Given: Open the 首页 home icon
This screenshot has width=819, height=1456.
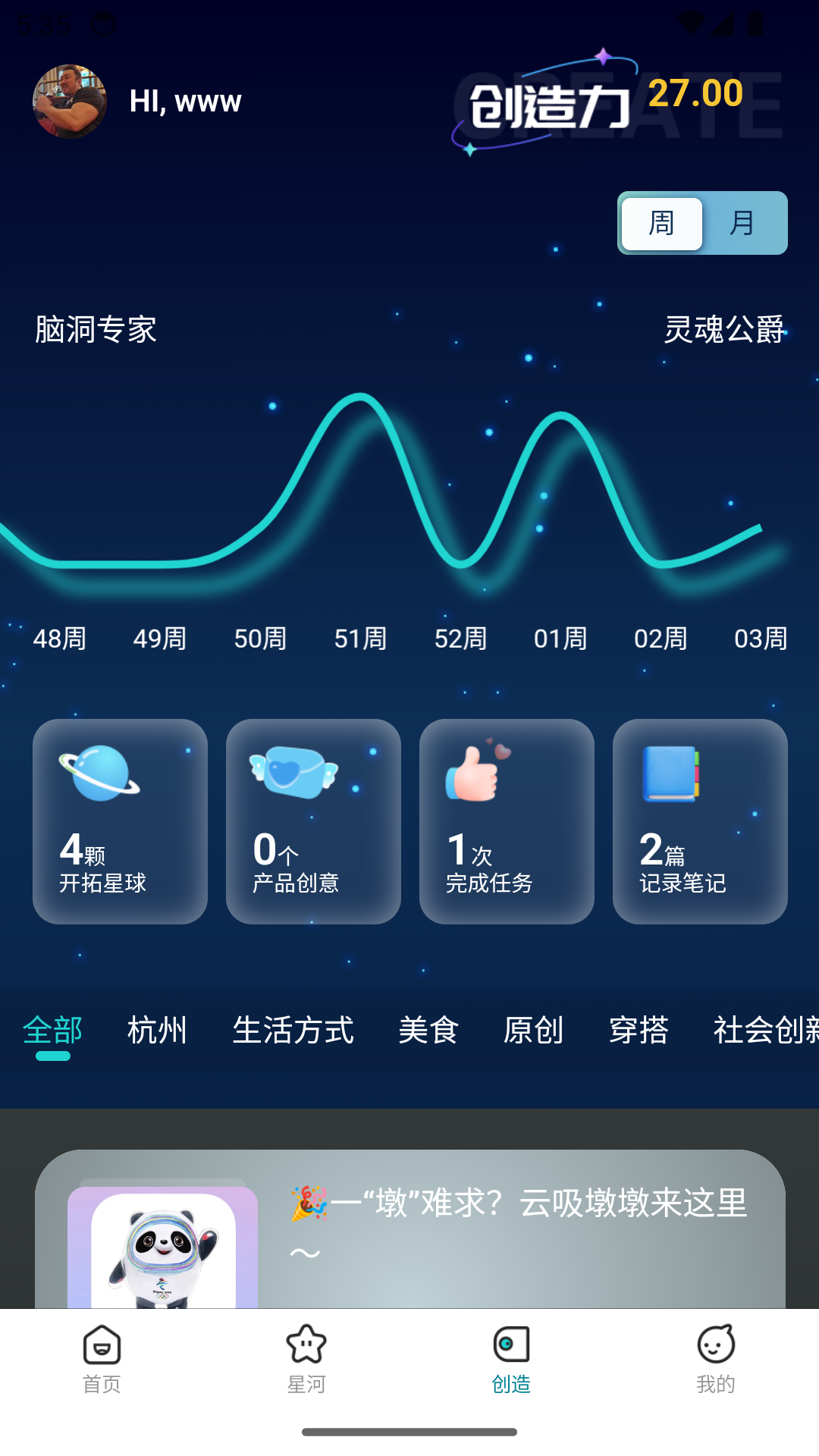Looking at the screenshot, I should [x=102, y=1357].
